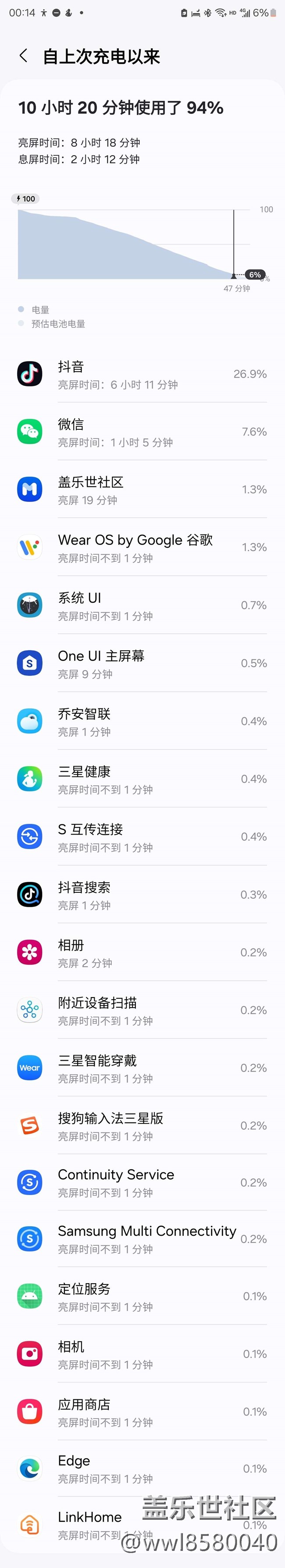Tap Samsung Multi Connectivity row
Viewport: 285px width, 1568px height.
(x=142, y=1239)
